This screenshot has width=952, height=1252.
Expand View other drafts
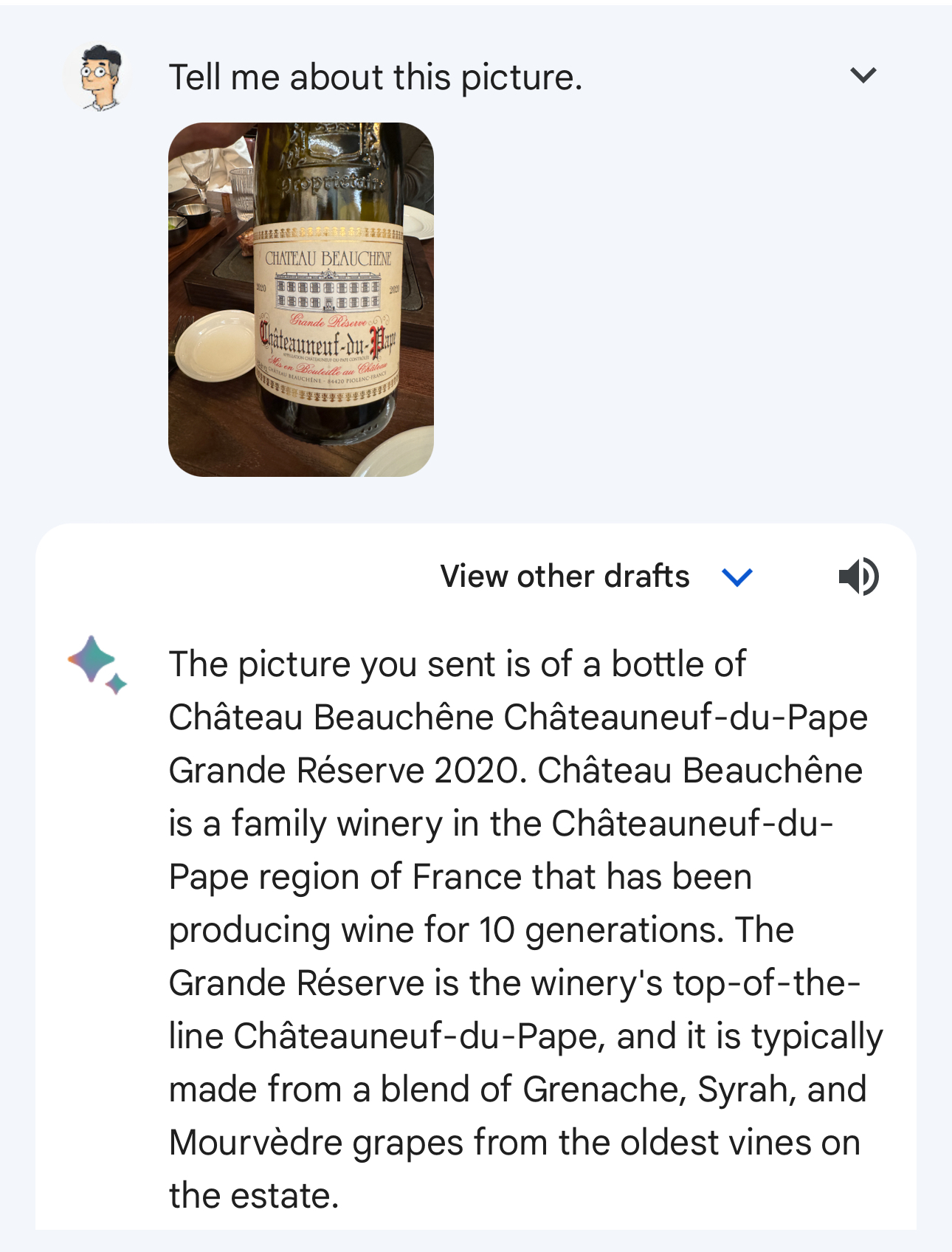596,577
